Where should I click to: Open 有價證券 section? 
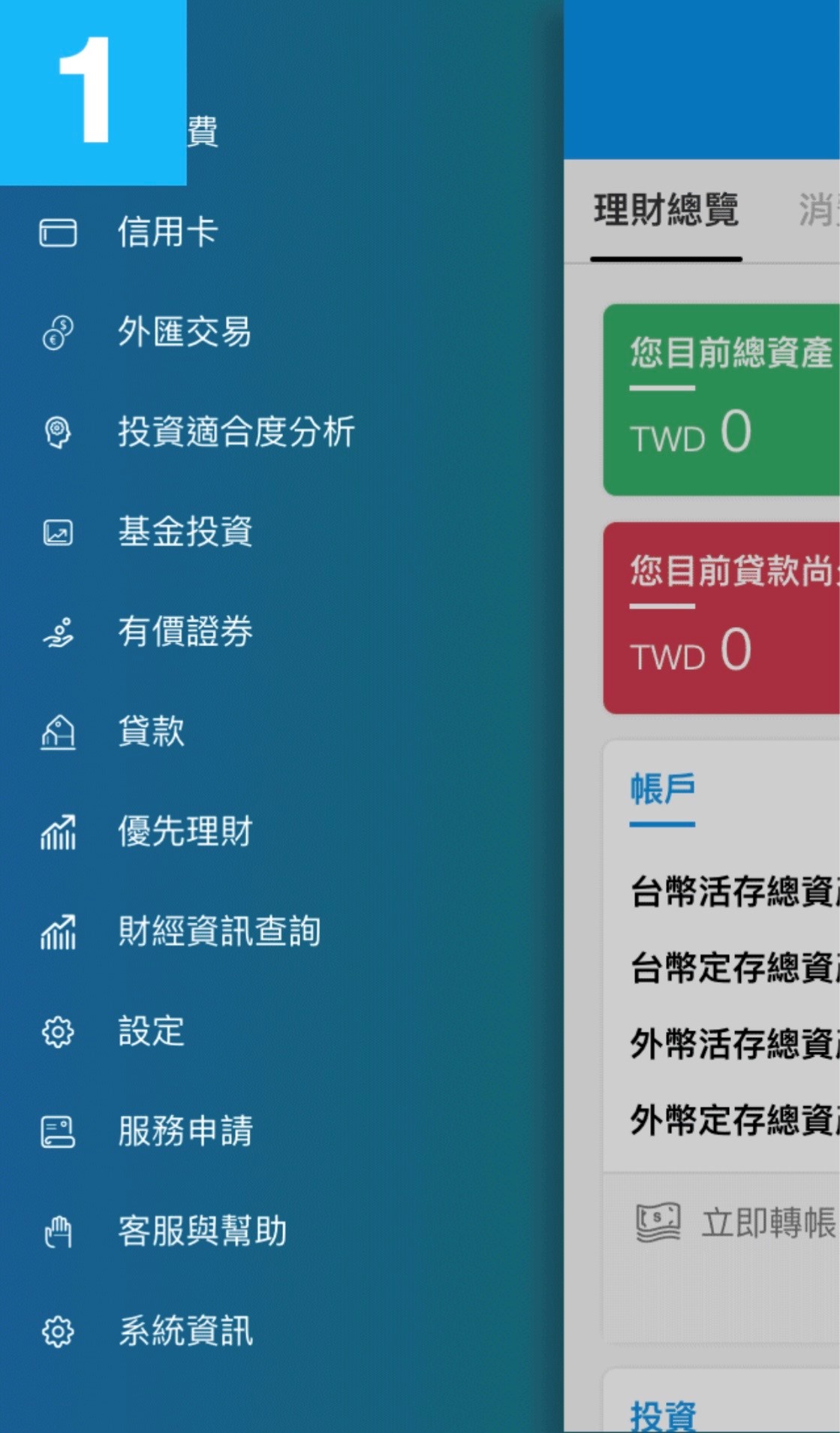click(x=184, y=632)
